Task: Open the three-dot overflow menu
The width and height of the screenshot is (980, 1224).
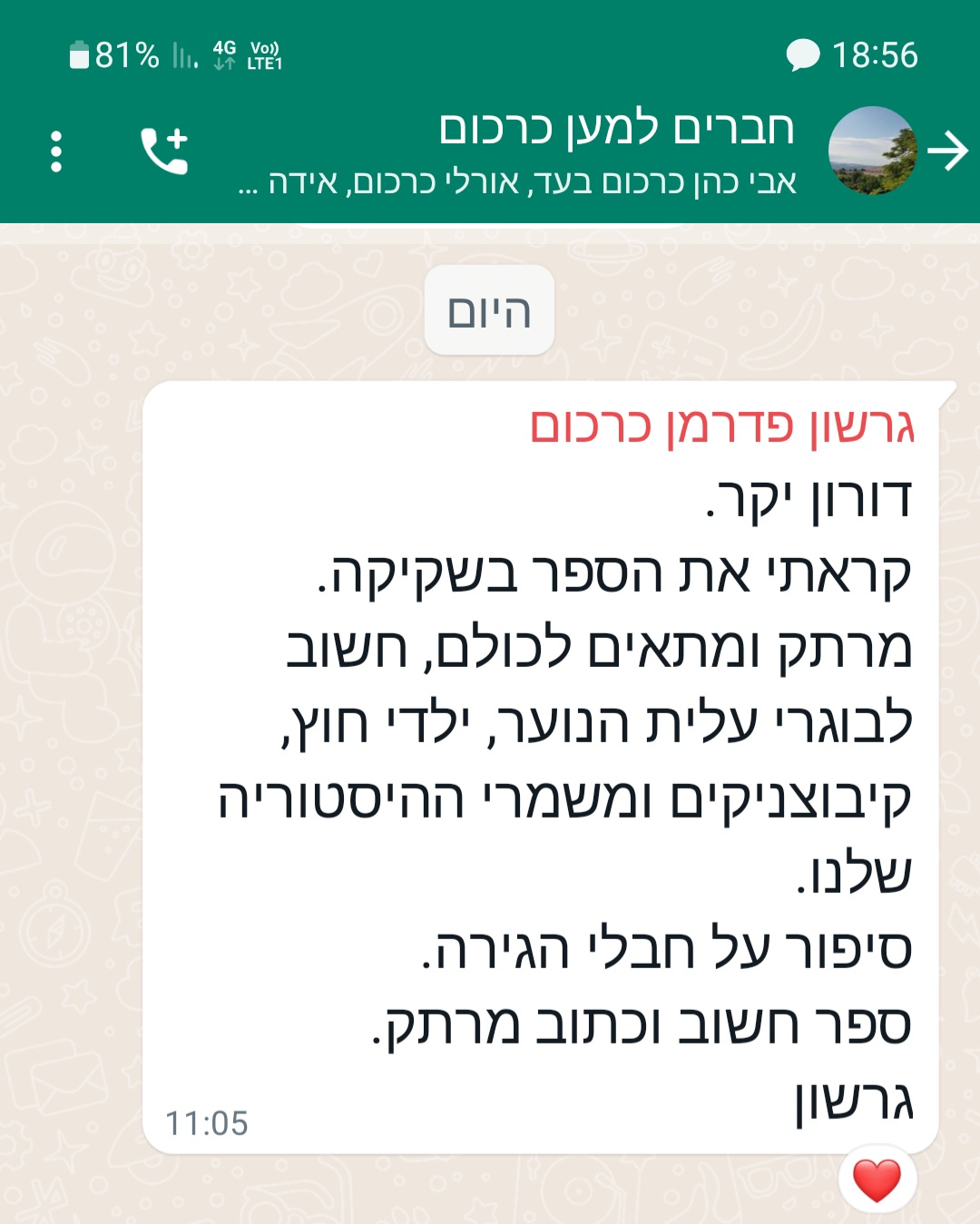Action: pyautogui.click(x=56, y=152)
